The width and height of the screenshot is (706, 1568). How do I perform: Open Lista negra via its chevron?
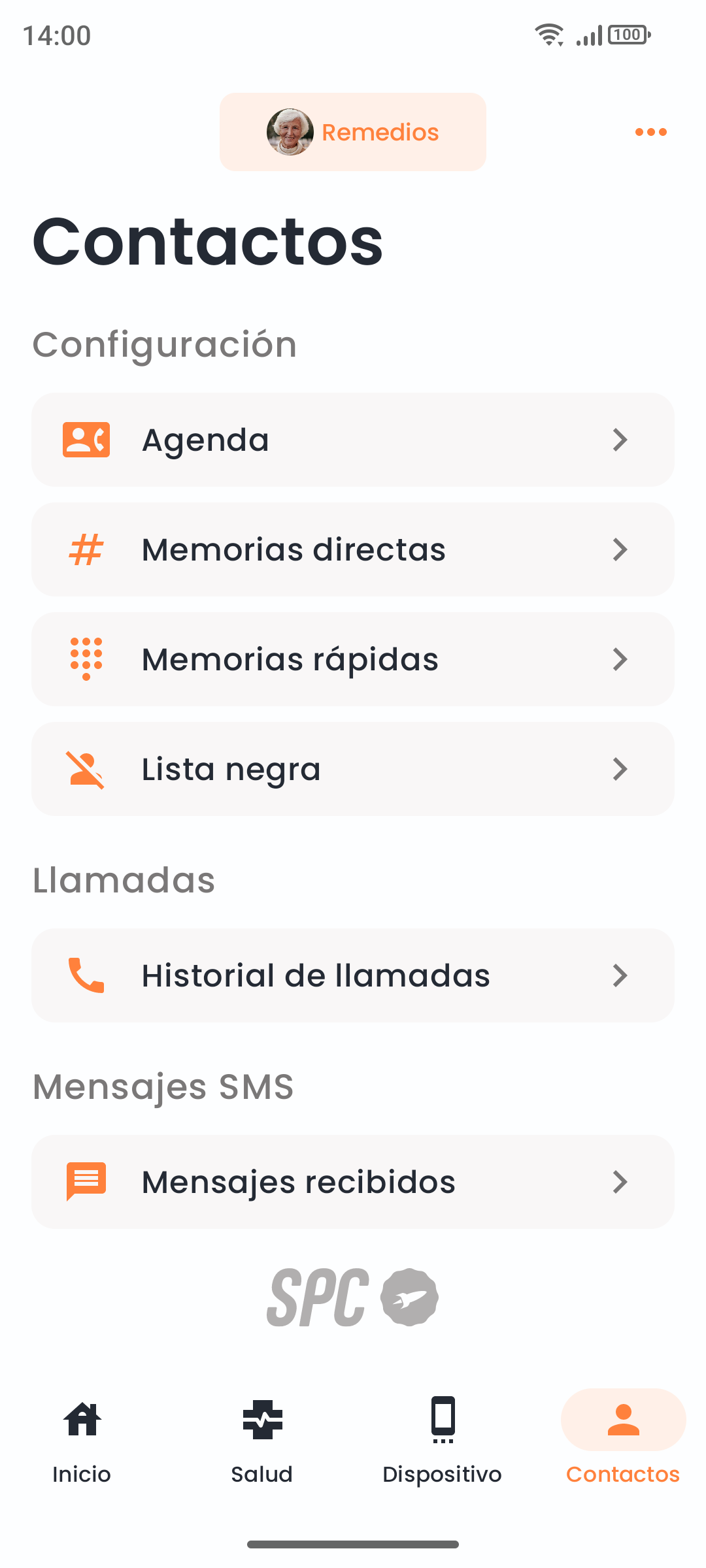pos(620,769)
